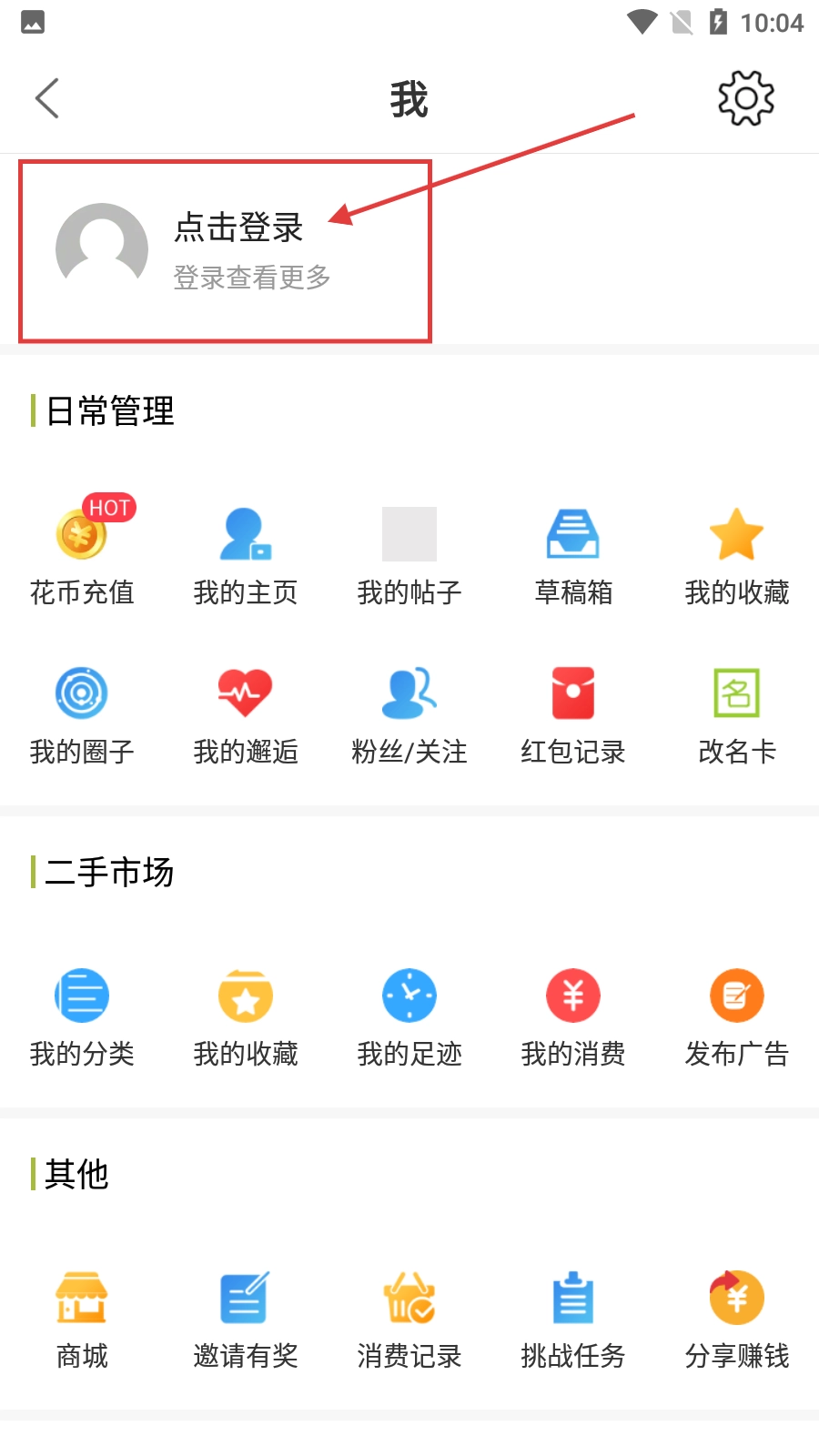
Task: Open 我的收藏 under 二手市场
Action: [246, 1014]
